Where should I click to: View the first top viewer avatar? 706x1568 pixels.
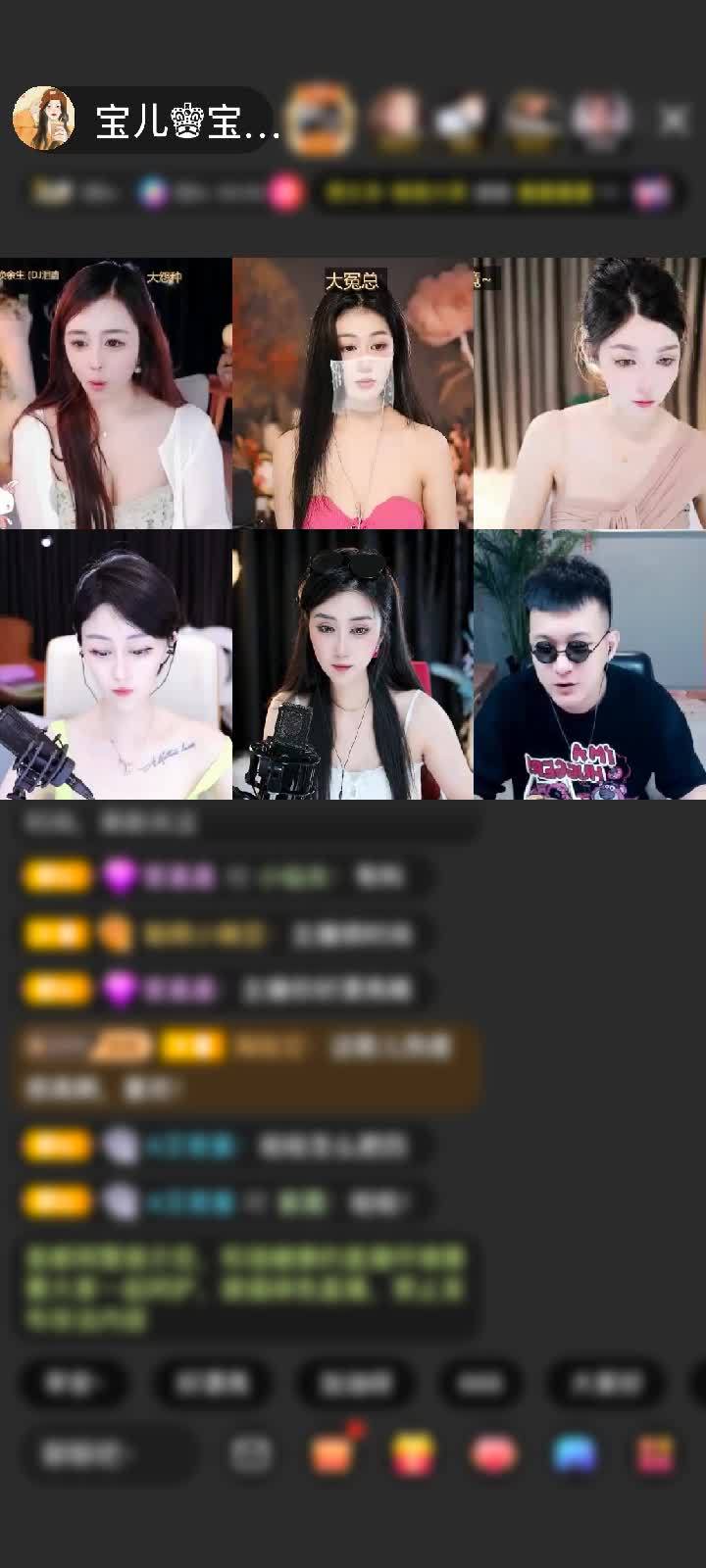coord(321,120)
